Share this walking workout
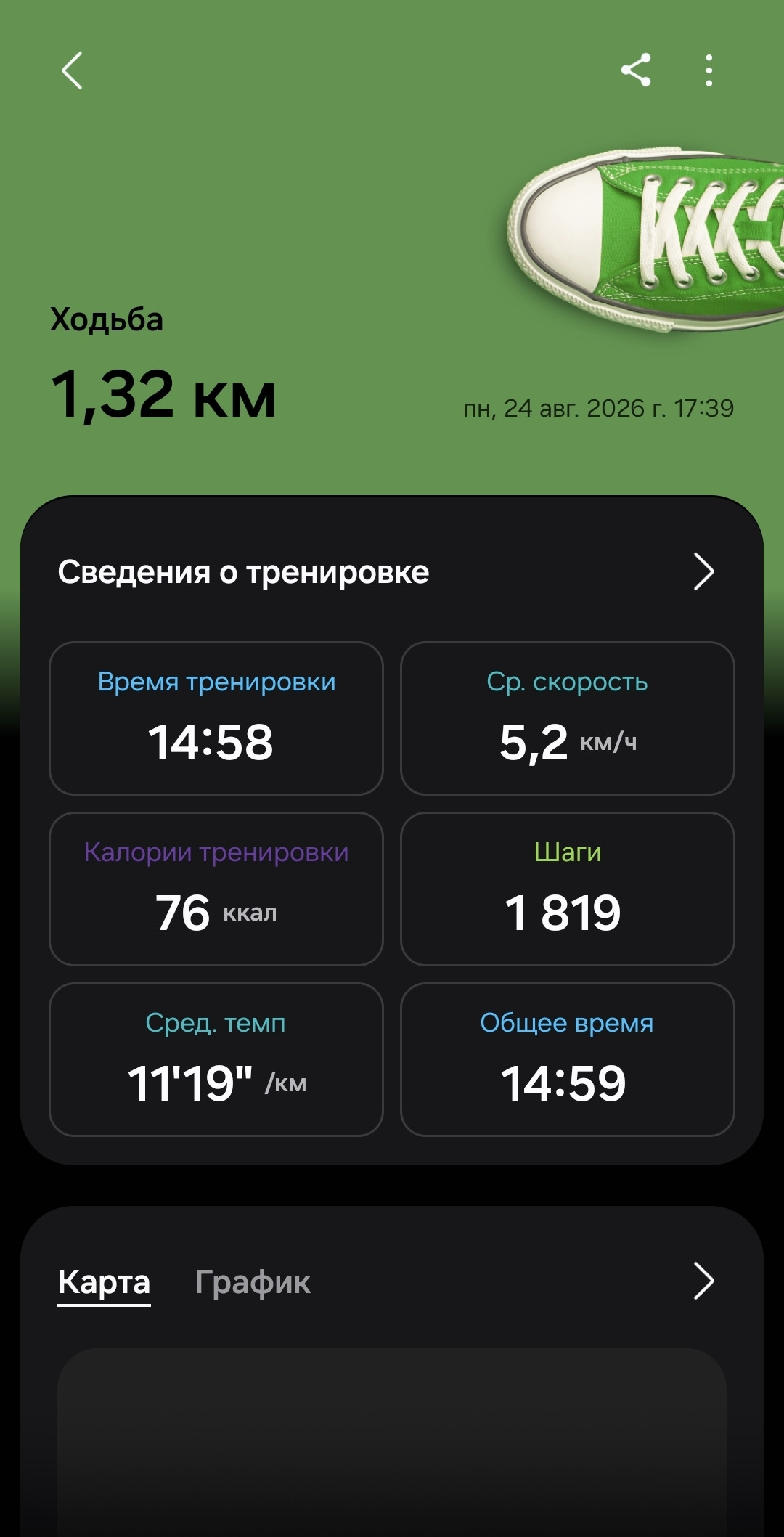This screenshot has width=784, height=1537. (636, 70)
